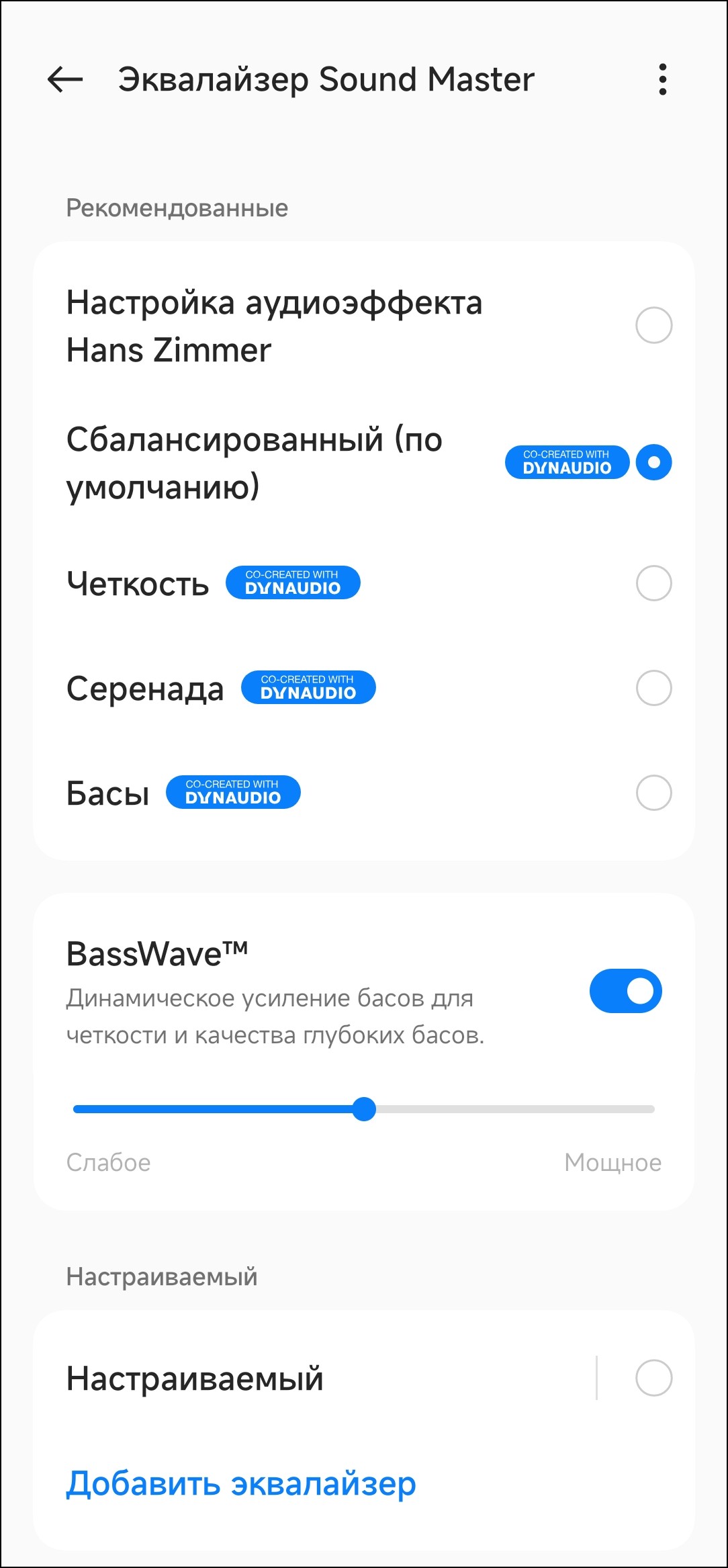This screenshot has width=728, height=1568.
Task: Pick the Серенада equalizer preset
Action: tap(653, 688)
